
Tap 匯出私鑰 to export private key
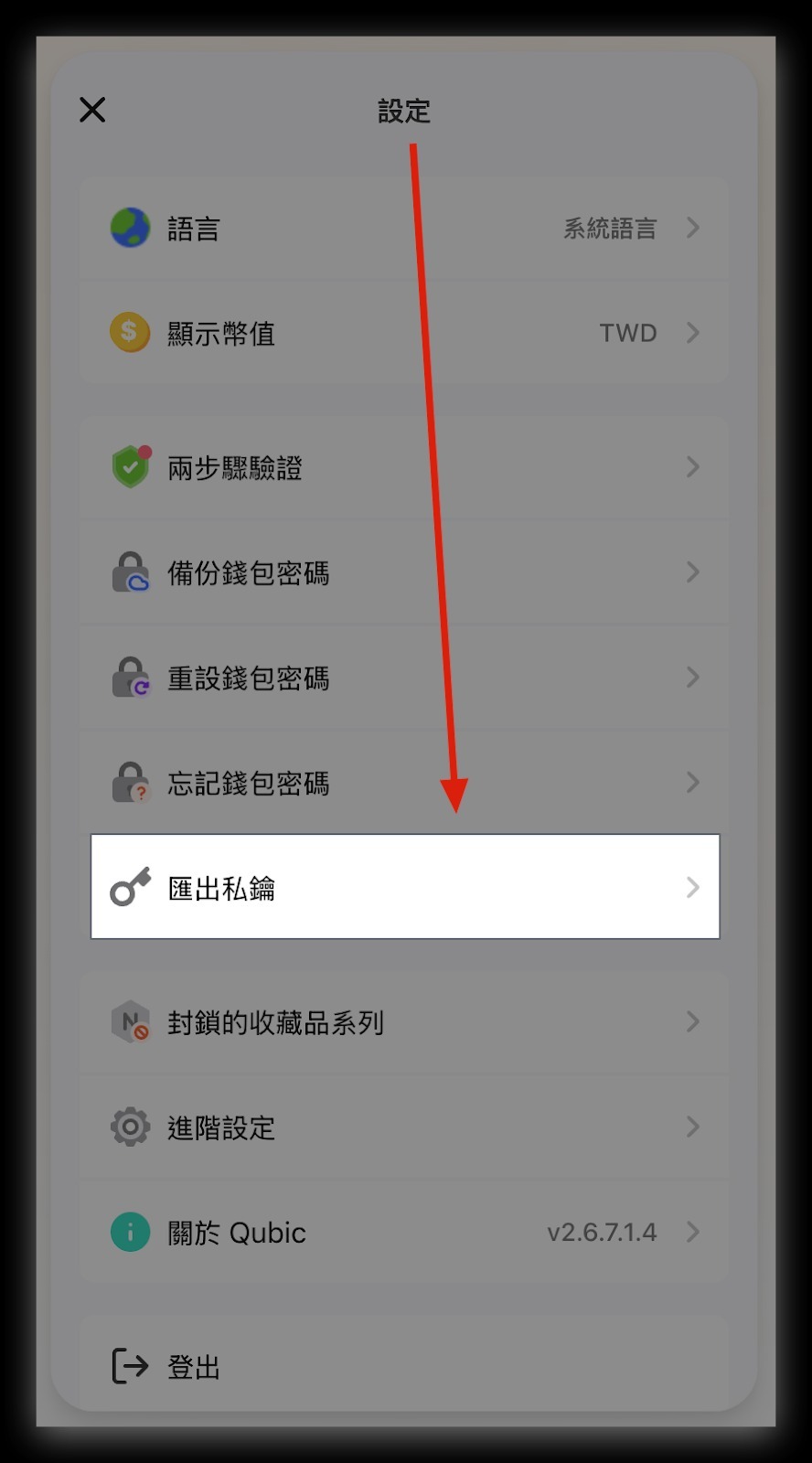pos(404,887)
